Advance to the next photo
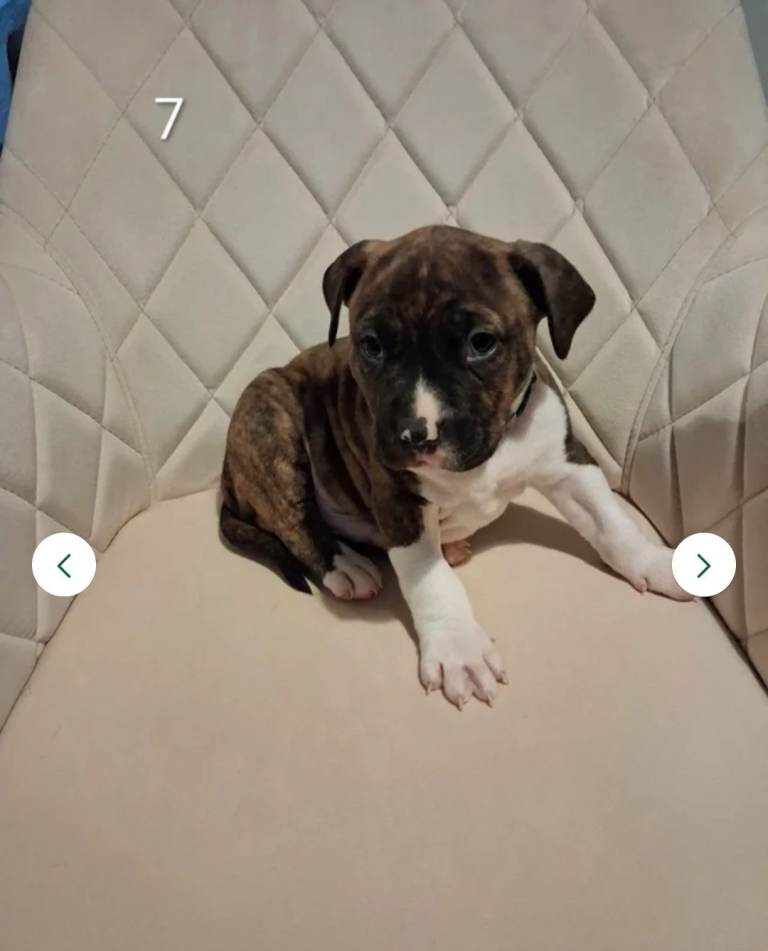Screen dimensions: 768x951 [x=703, y=565]
